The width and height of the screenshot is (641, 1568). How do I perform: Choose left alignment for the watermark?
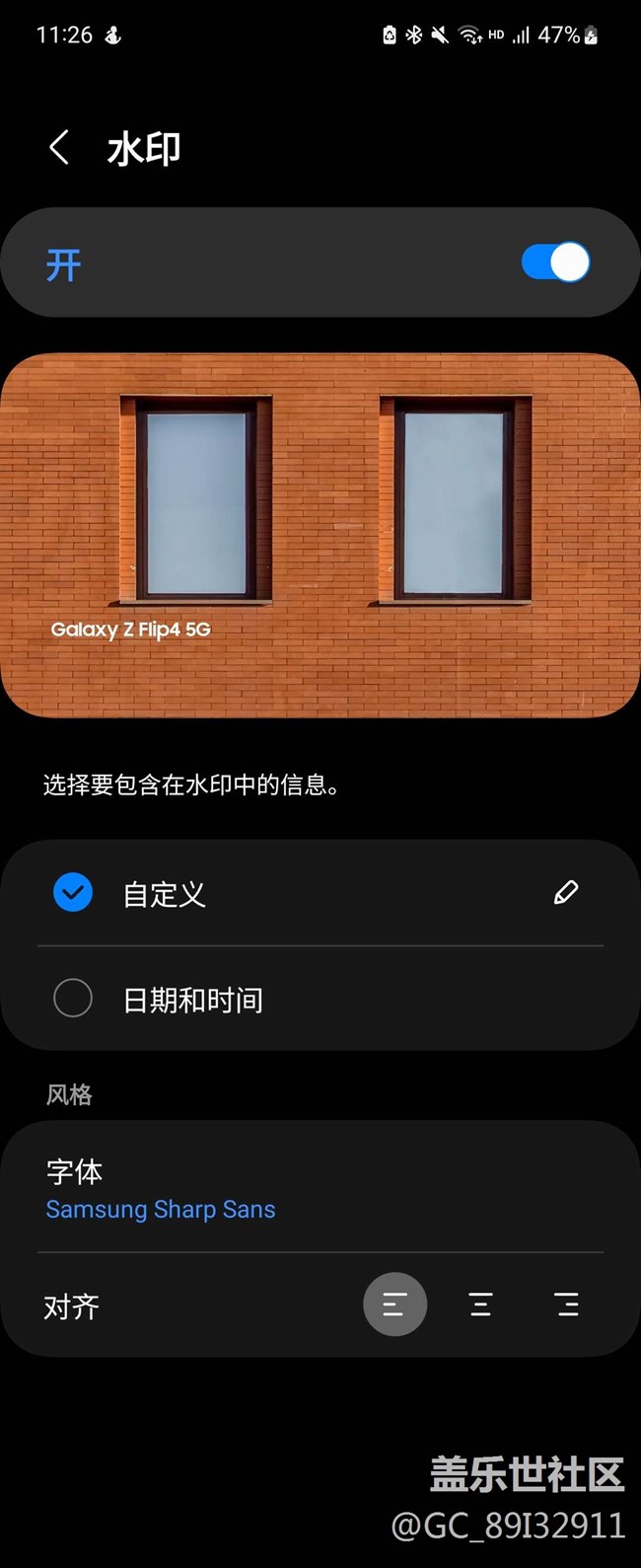394,1305
